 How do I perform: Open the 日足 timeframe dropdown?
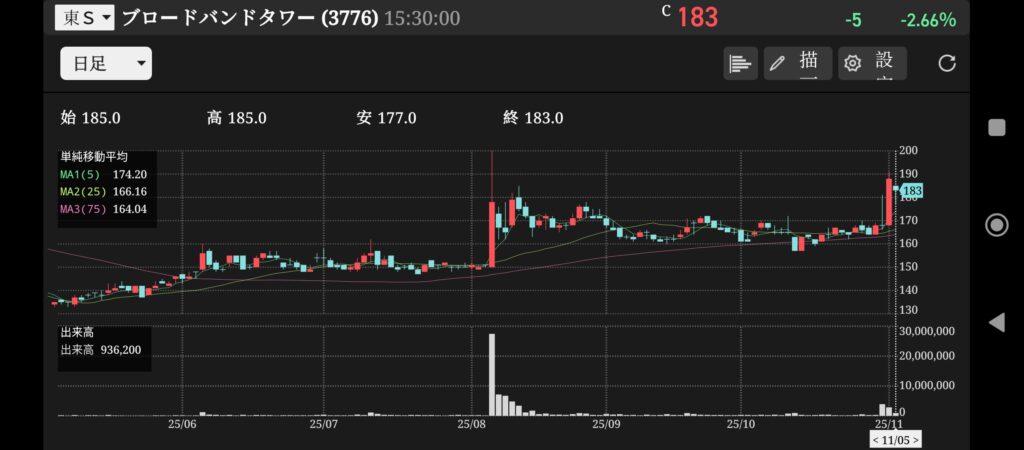click(x=106, y=64)
